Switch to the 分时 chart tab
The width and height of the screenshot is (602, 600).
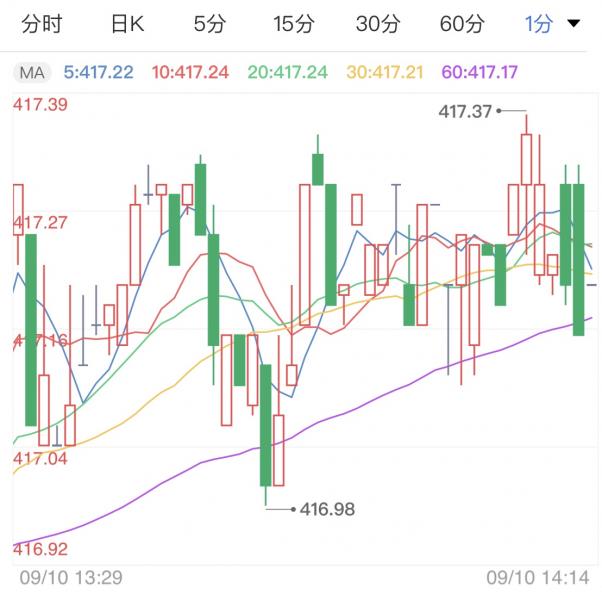click(43, 25)
